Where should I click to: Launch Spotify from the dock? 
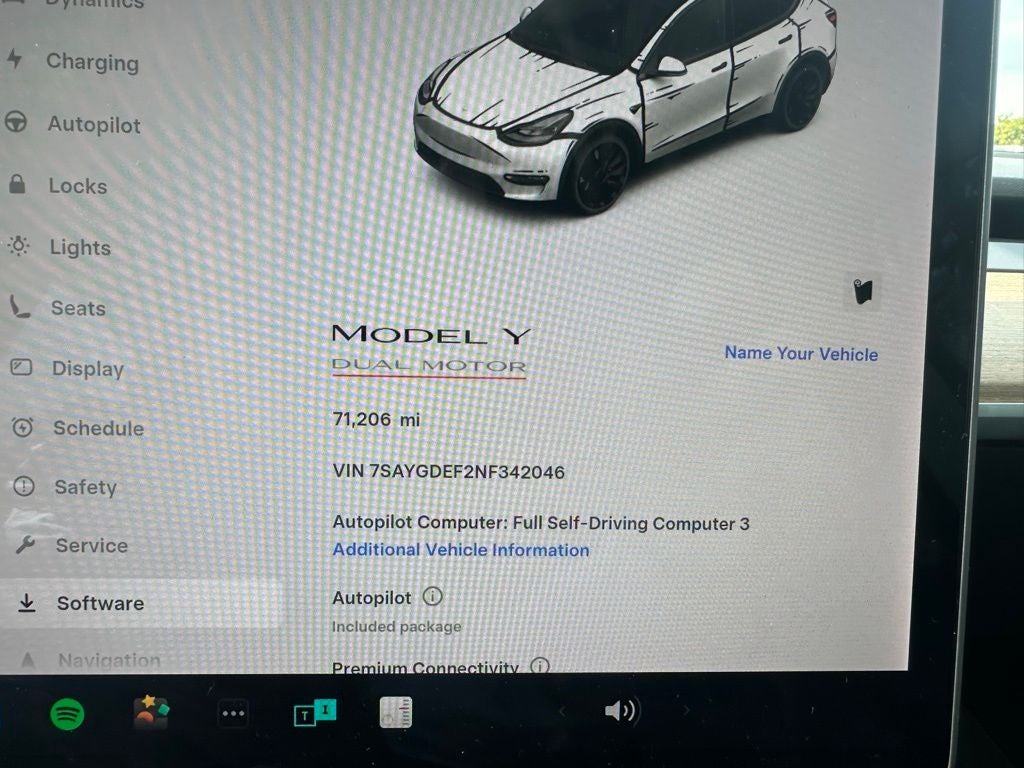[x=67, y=714]
